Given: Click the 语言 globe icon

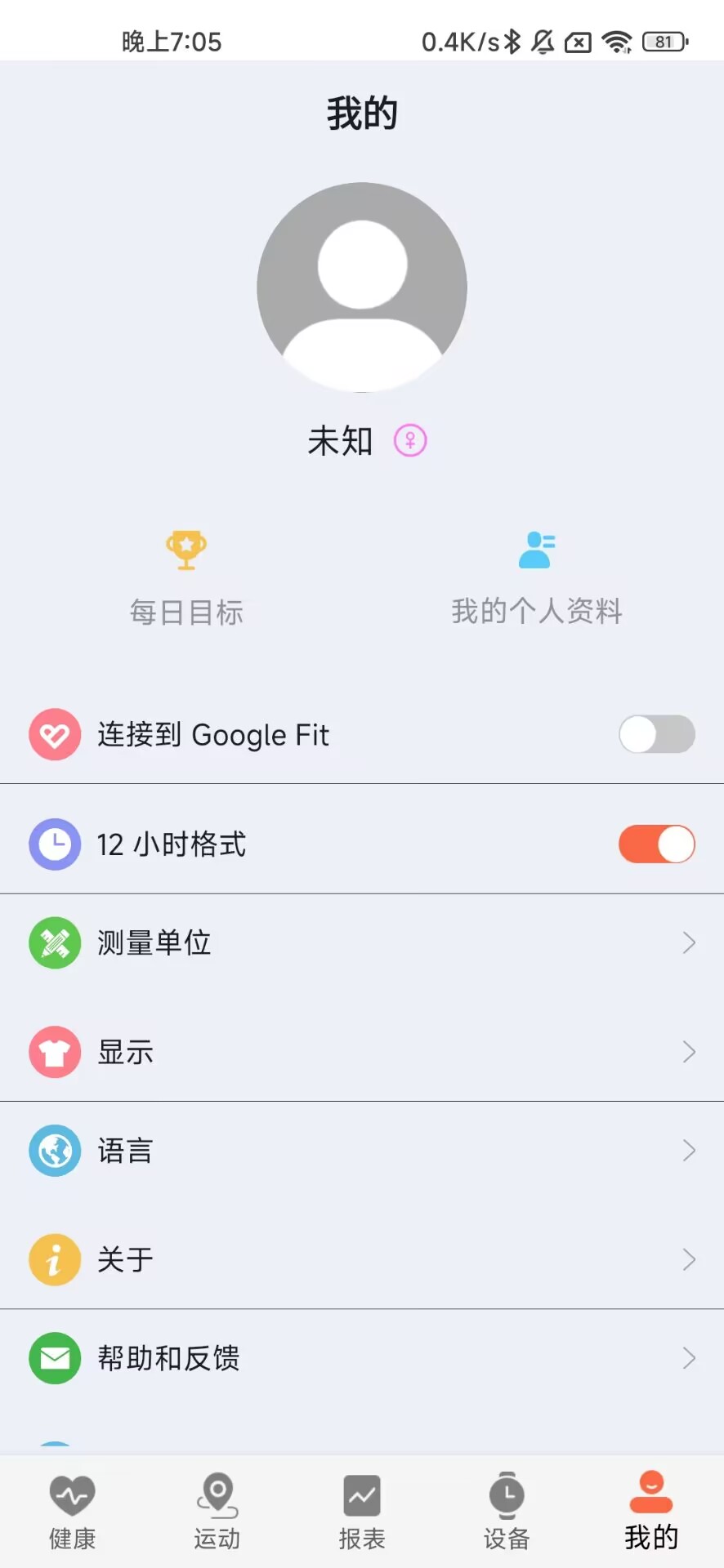Looking at the screenshot, I should 54,1151.
